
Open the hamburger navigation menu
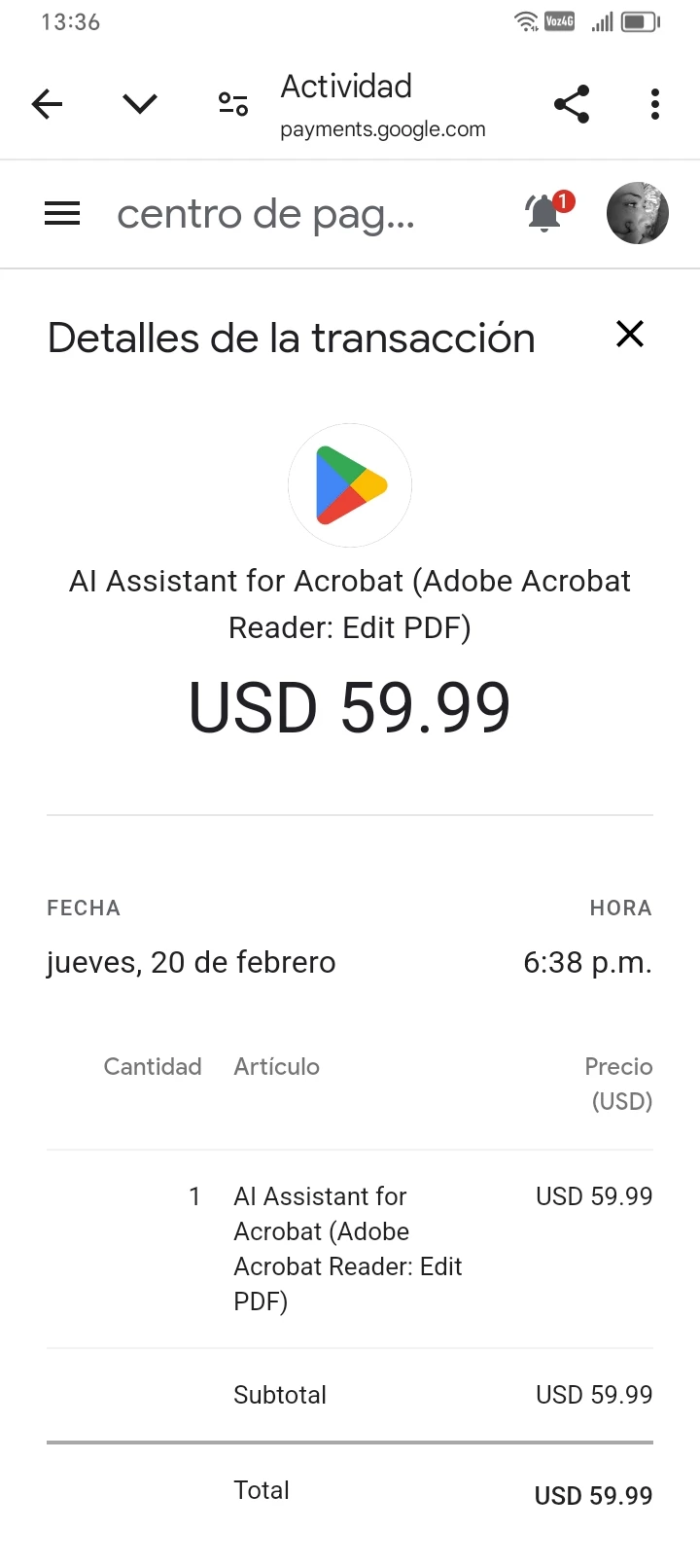point(62,214)
